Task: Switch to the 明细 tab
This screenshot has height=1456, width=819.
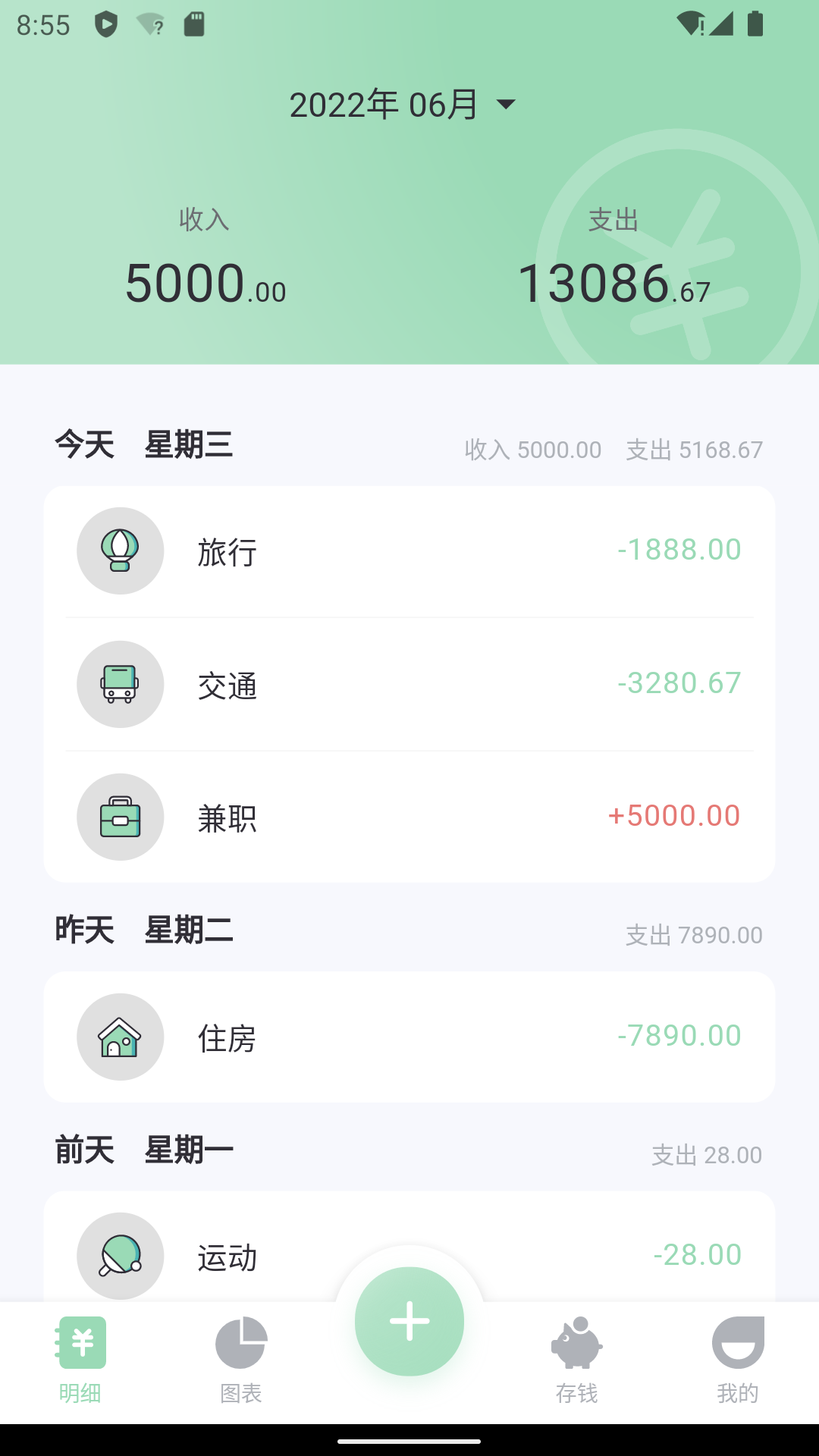Action: 80,1360
